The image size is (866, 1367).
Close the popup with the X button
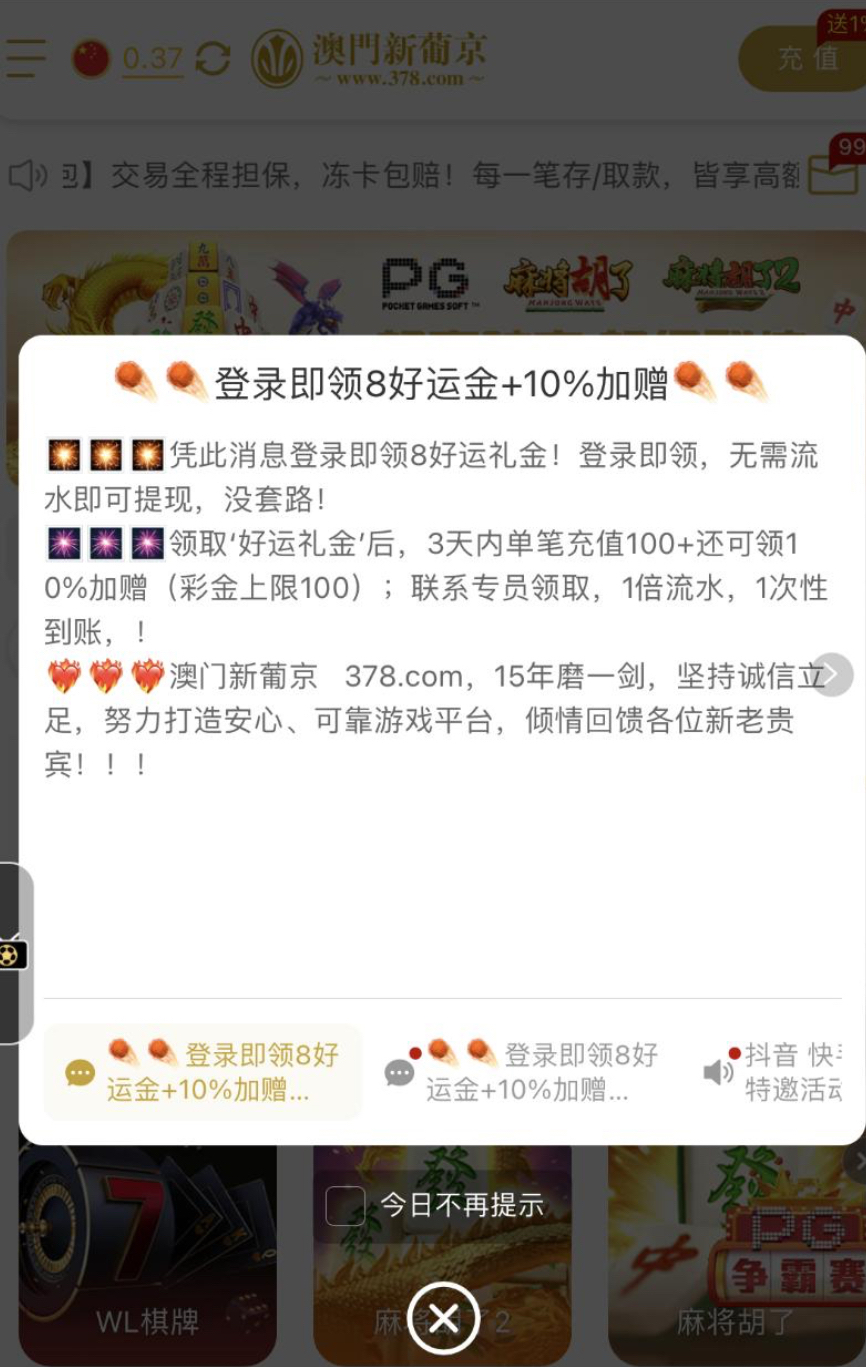click(444, 1318)
